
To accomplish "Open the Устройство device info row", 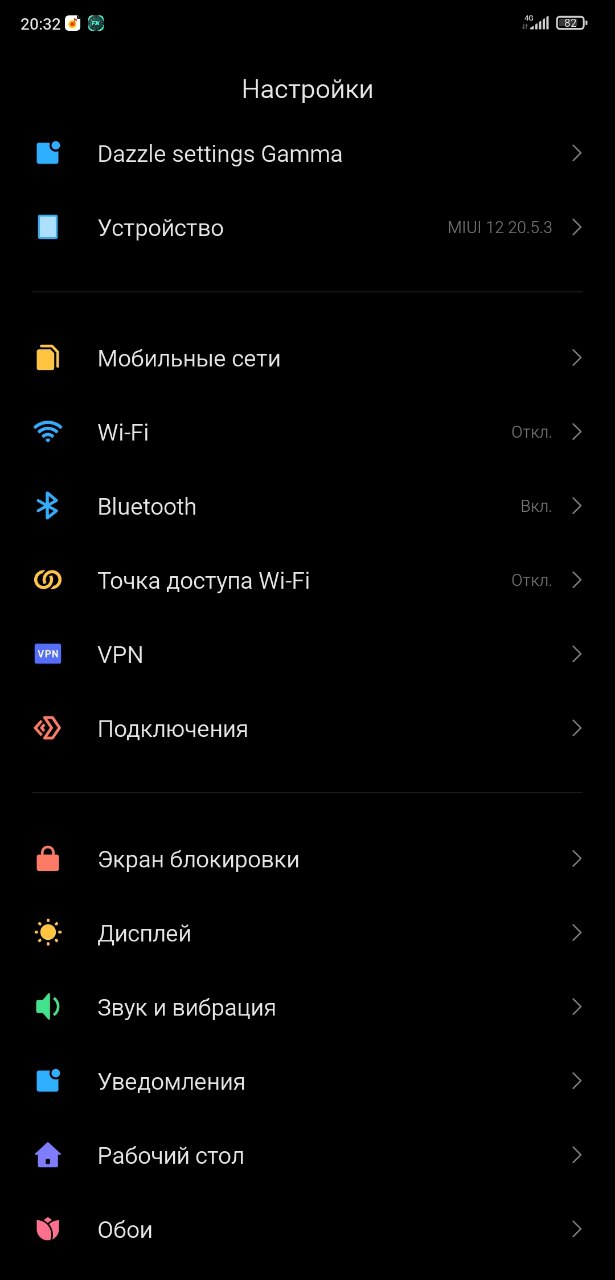I will click(x=307, y=227).
